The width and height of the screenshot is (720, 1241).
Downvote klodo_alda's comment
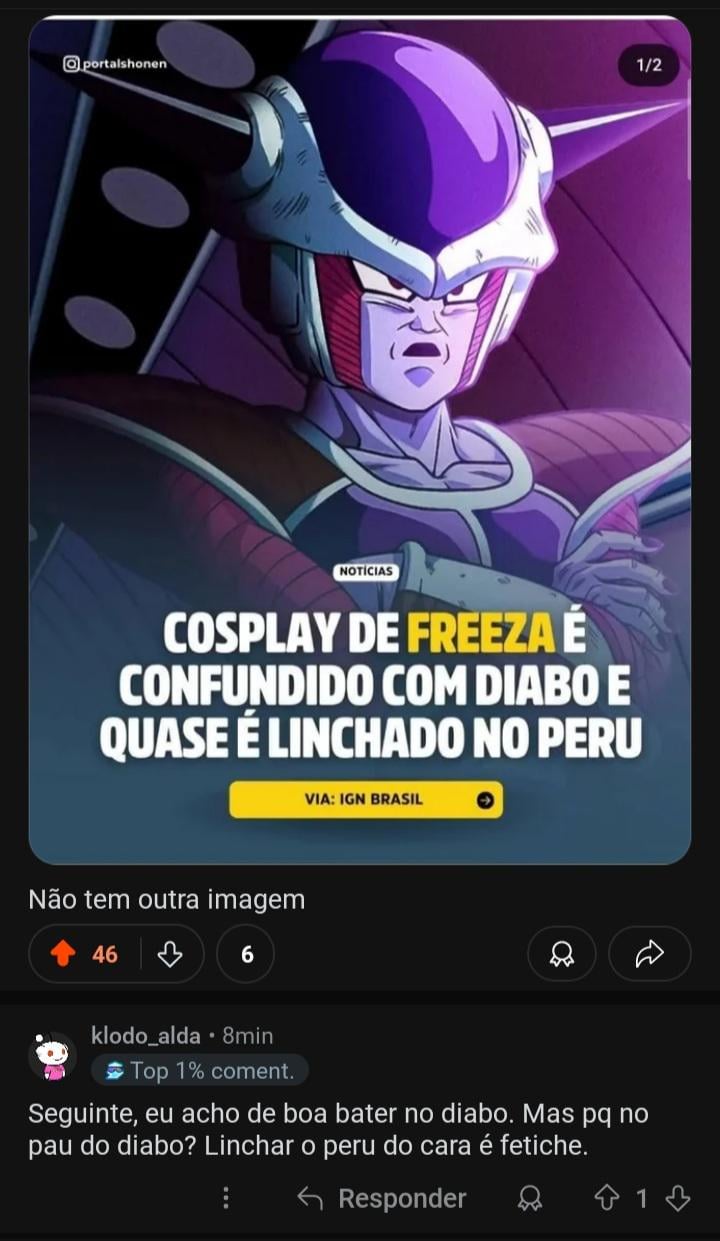click(x=678, y=1198)
